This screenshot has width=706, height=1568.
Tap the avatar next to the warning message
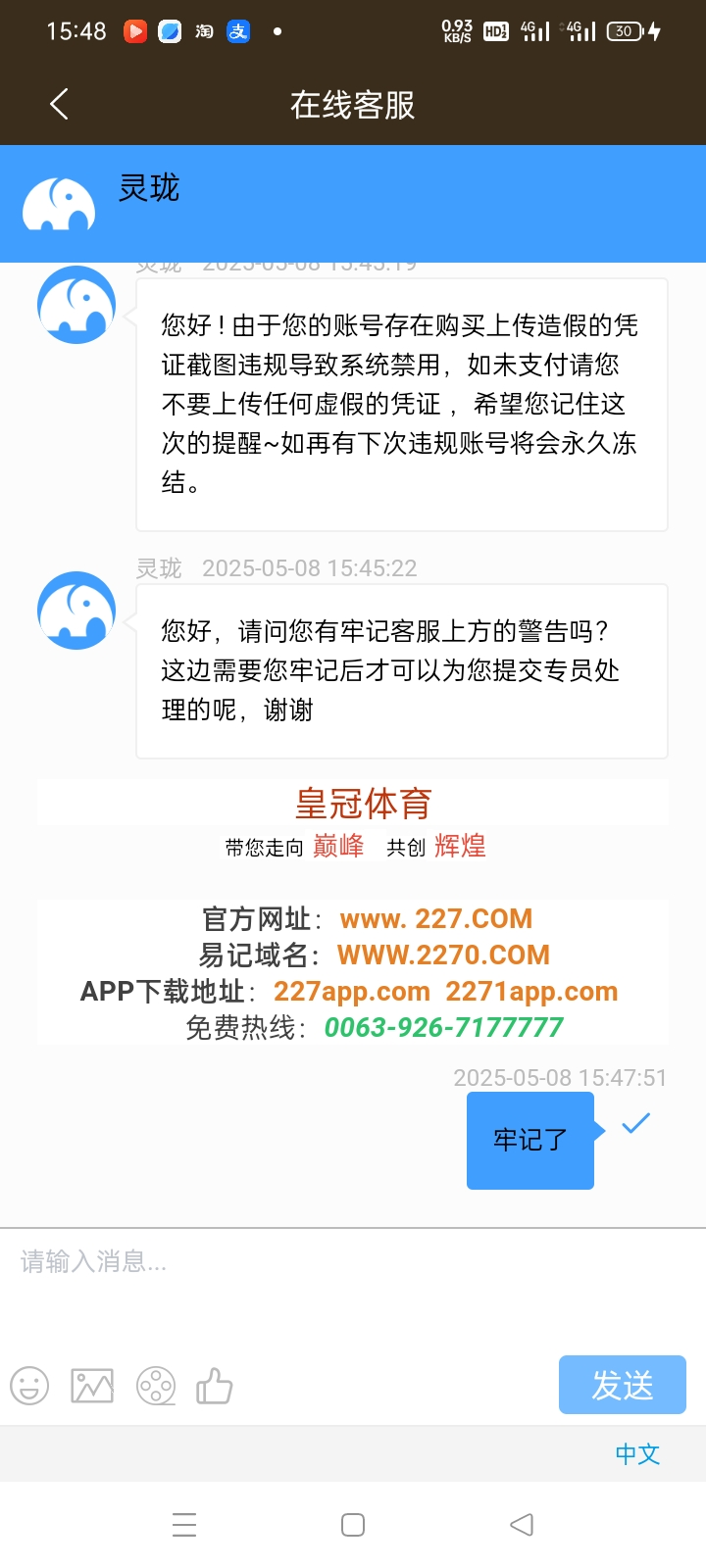point(76,305)
